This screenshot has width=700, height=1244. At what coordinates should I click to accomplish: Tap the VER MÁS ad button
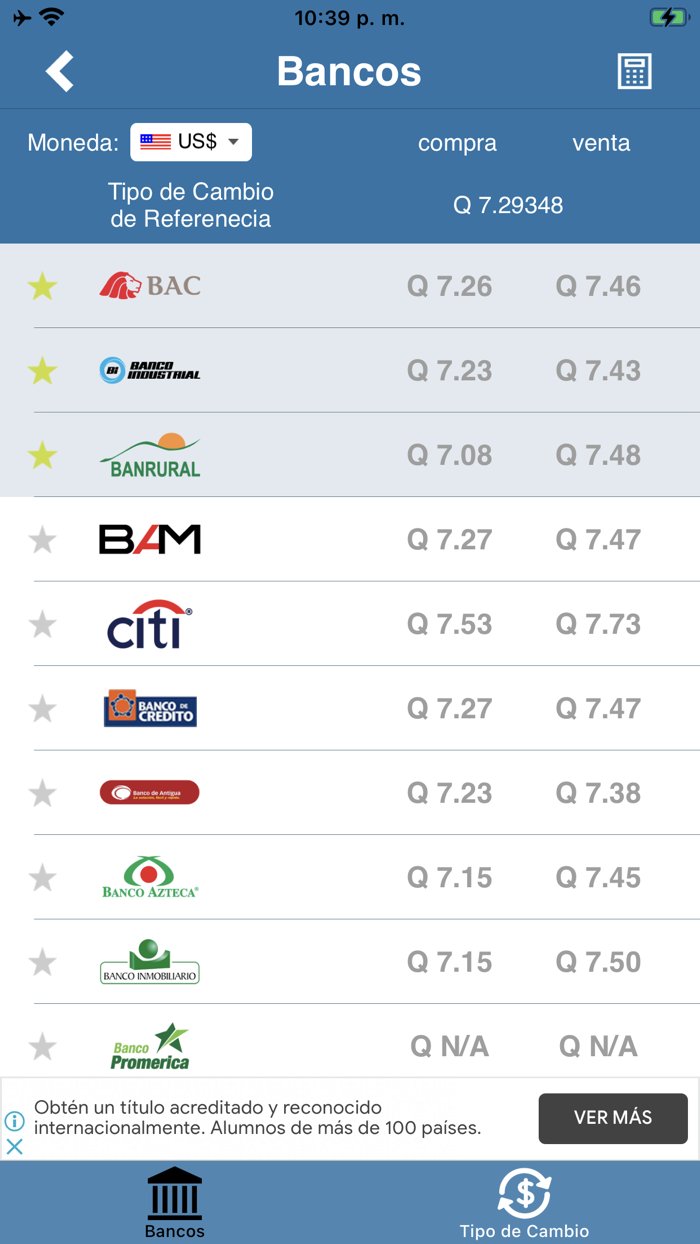tap(612, 1118)
